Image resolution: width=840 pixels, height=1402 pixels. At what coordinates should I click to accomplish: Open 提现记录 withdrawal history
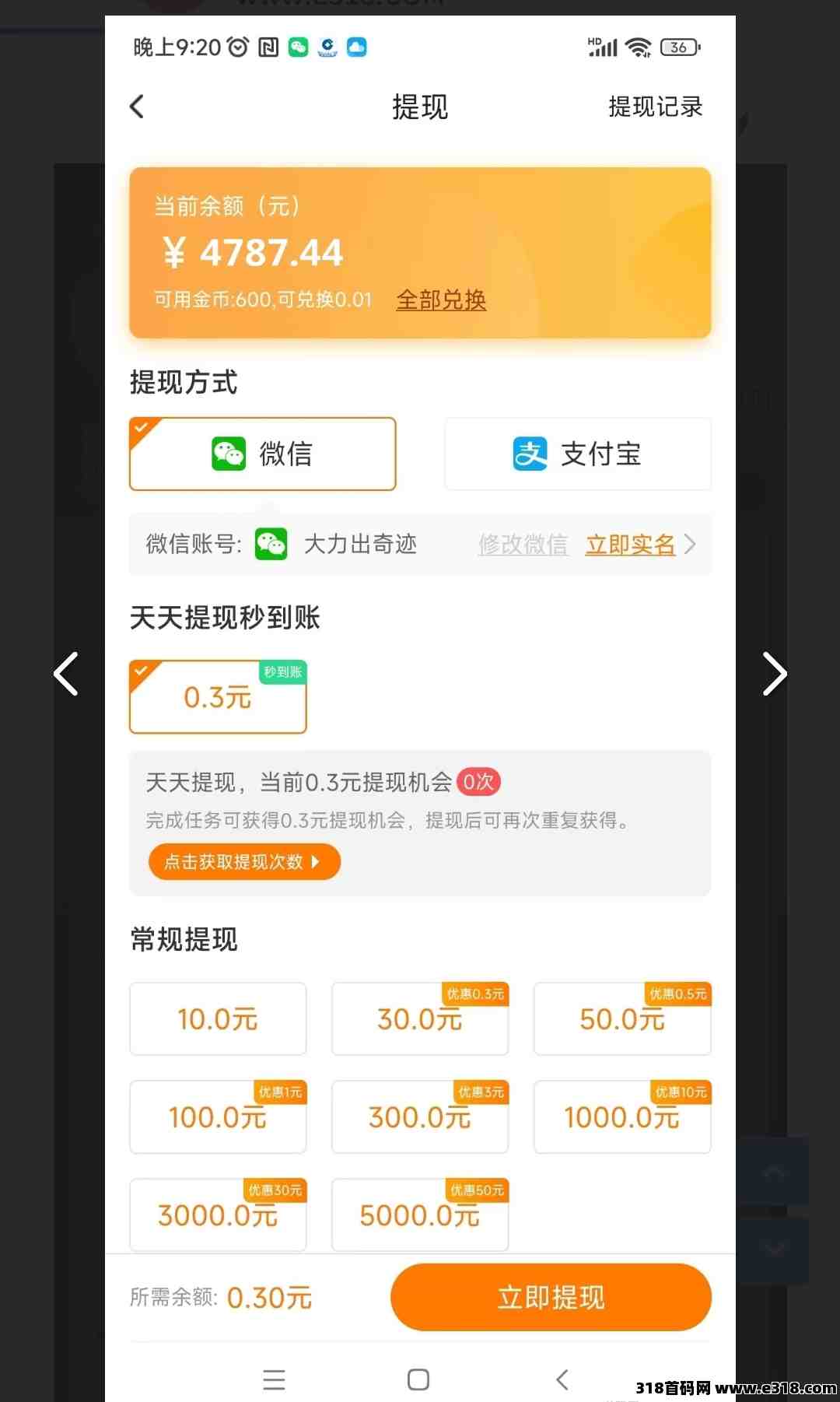[x=655, y=107]
